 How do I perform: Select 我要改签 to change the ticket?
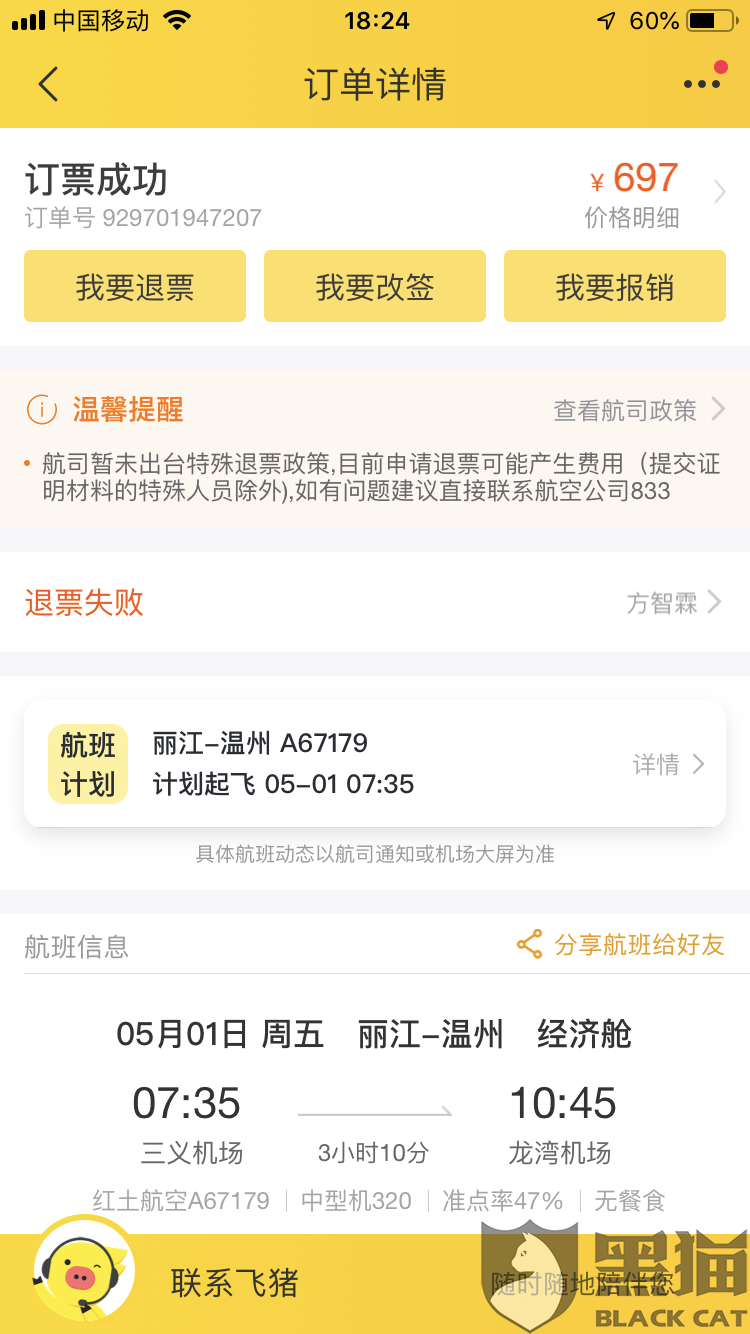(375, 287)
